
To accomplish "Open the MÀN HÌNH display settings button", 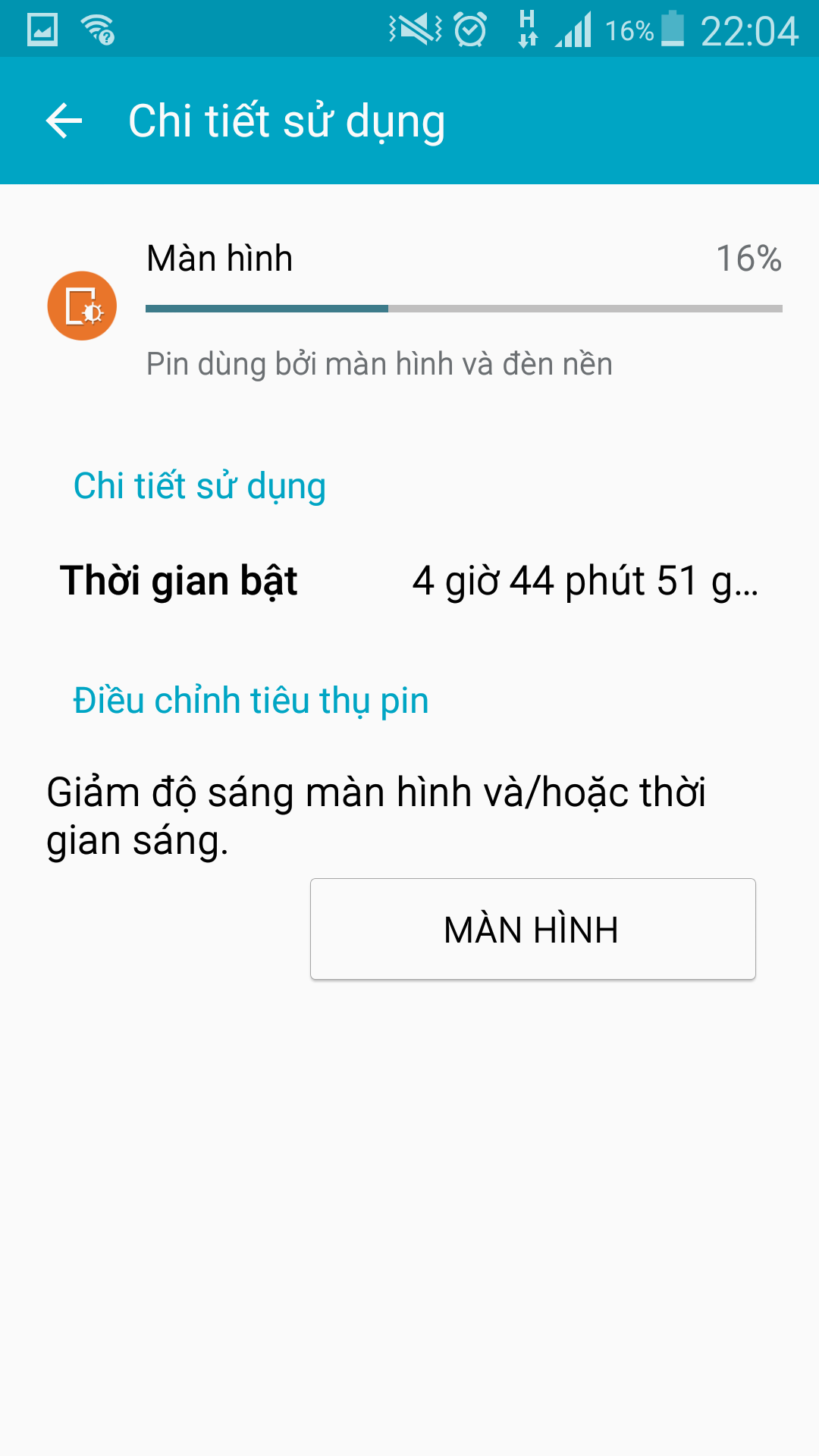I will (532, 929).
